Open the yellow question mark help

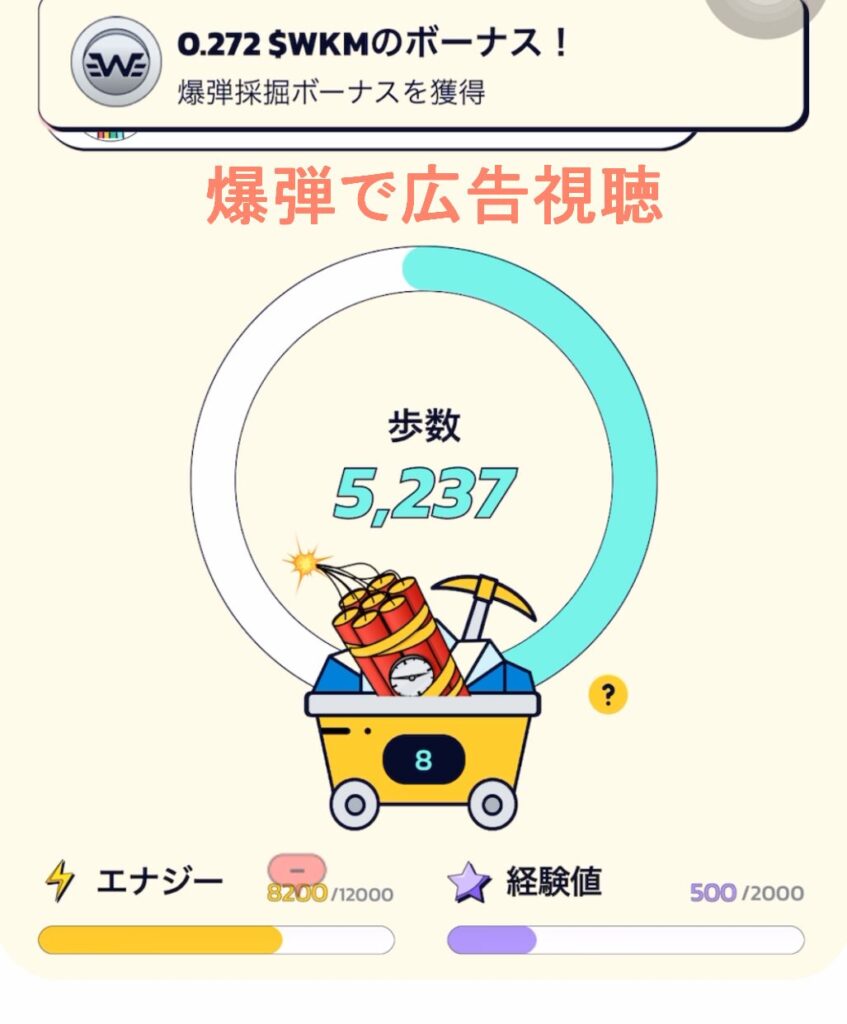pyautogui.click(x=608, y=694)
